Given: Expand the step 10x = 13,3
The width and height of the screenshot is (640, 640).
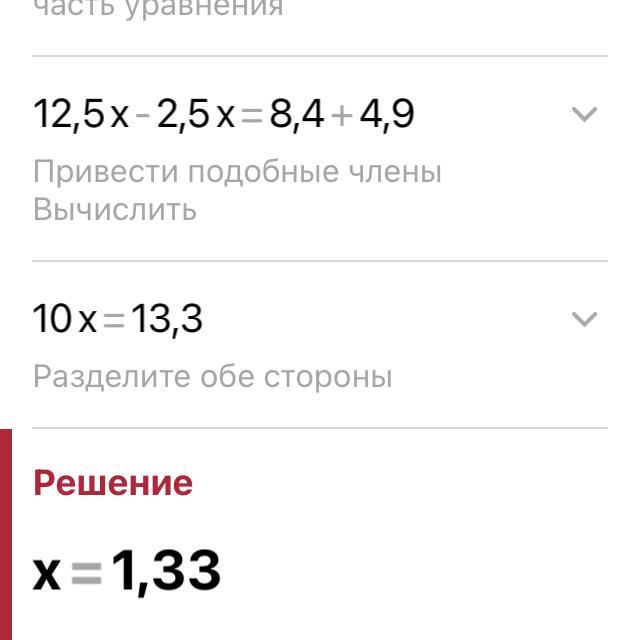Looking at the screenshot, I should 583,320.
